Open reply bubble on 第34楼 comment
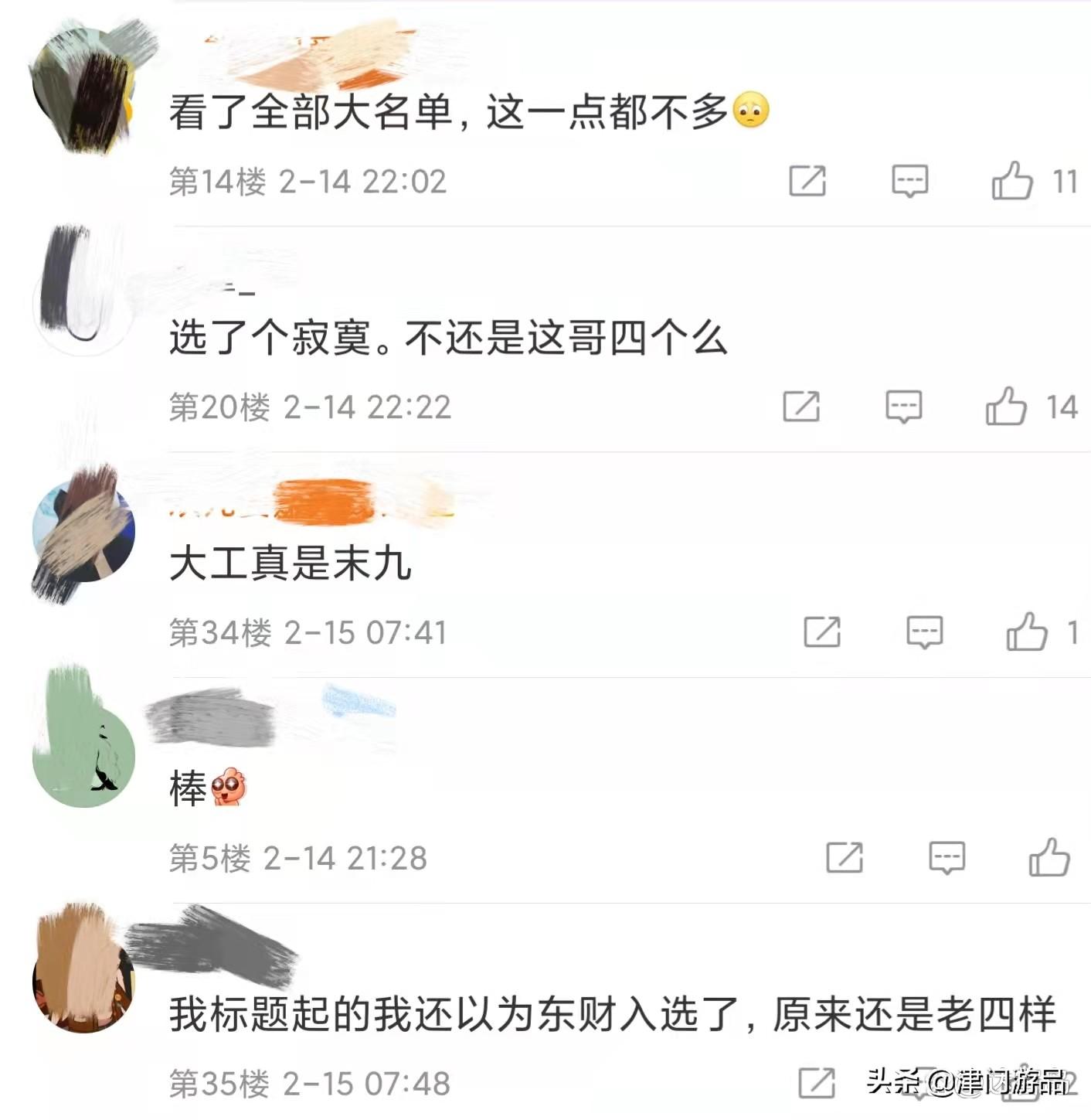This screenshot has width=1091, height=1120. pyautogui.click(x=924, y=632)
